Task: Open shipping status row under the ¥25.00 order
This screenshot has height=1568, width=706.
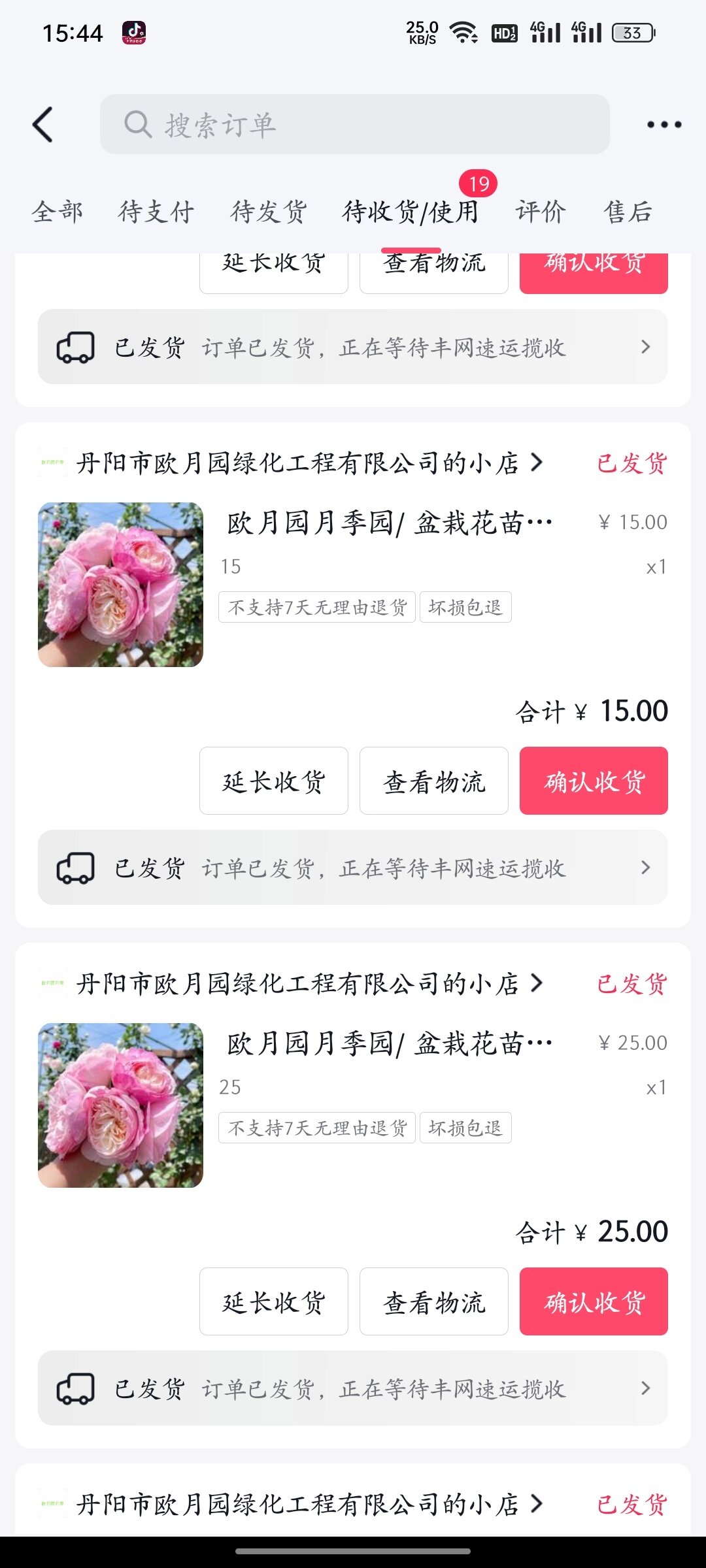Action: click(353, 1388)
